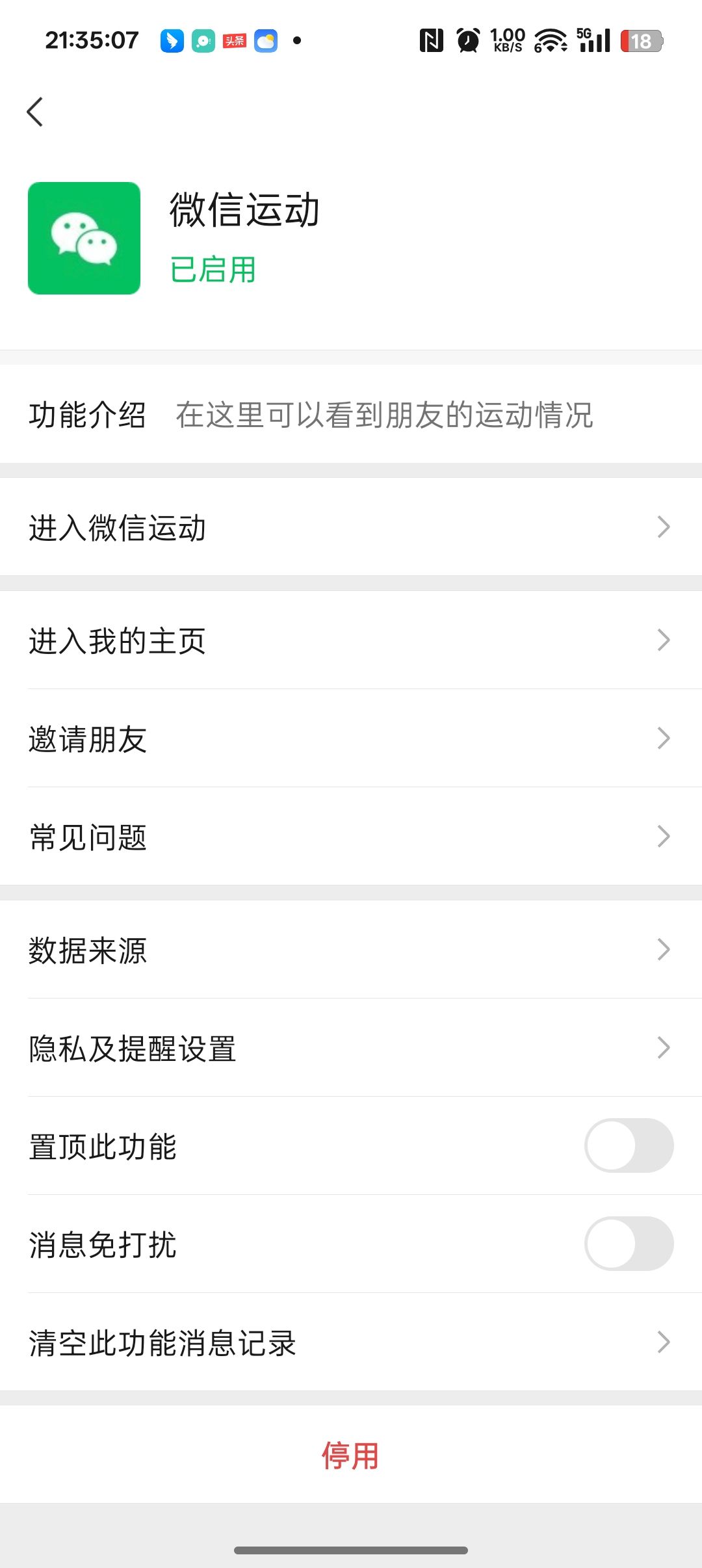The height and width of the screenshot is (1568, 702).
Task: Open 常见问题 row
Action: pyautogui.click(x=351, y=837)
